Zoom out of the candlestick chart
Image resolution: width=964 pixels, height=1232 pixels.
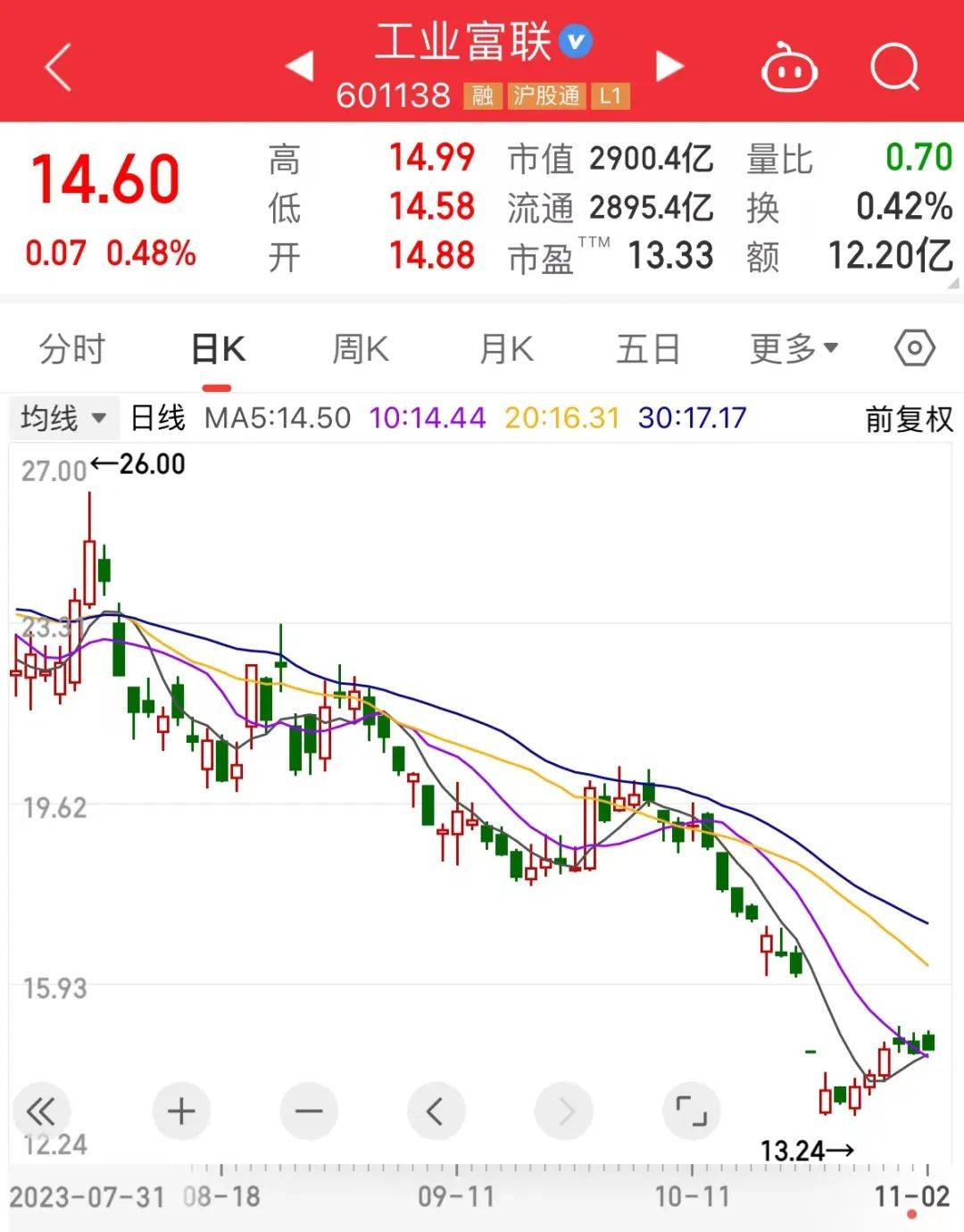tap(308, 1111)
